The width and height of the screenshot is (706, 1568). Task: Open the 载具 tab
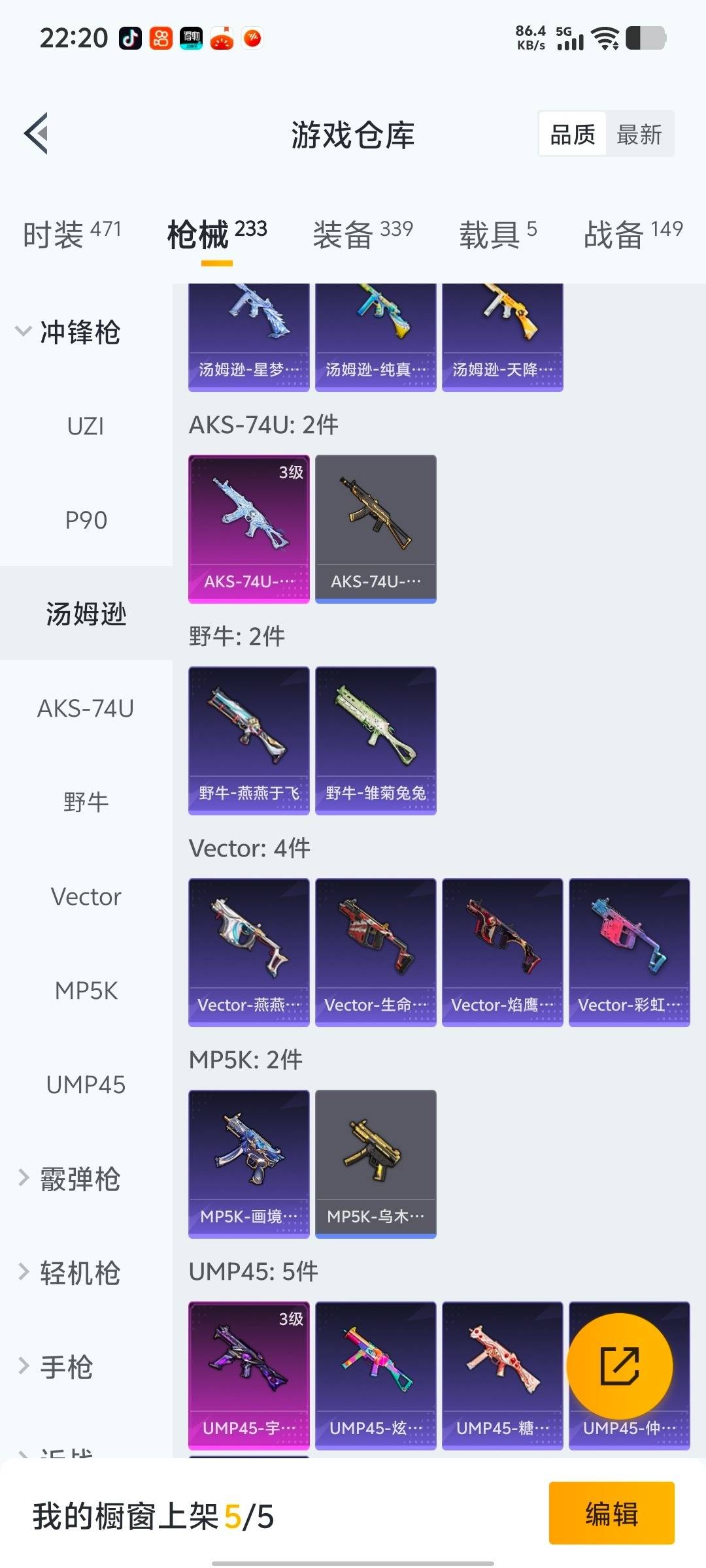tap(498, 234)
